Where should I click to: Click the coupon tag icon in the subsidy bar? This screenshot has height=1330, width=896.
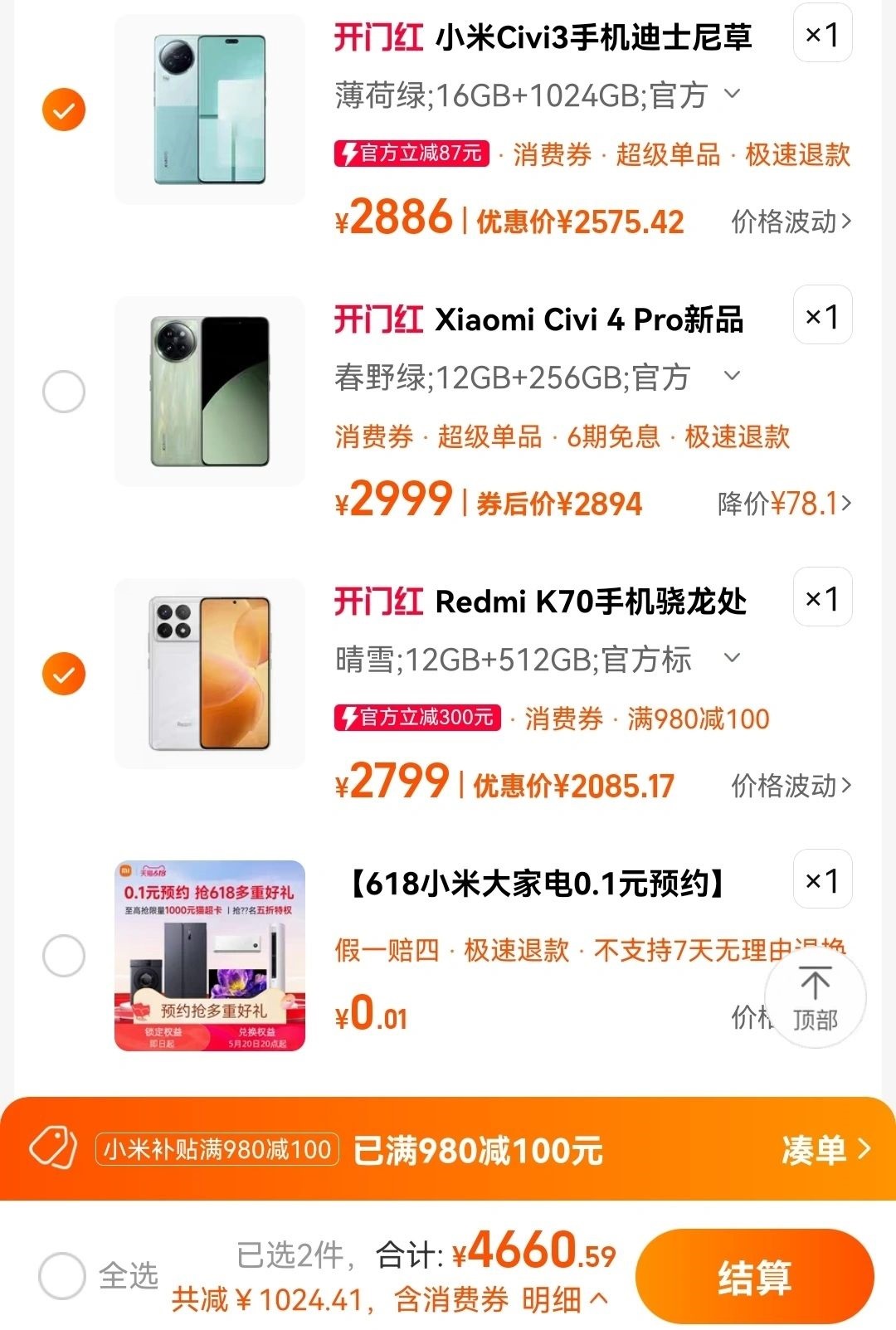(60, 1151)
